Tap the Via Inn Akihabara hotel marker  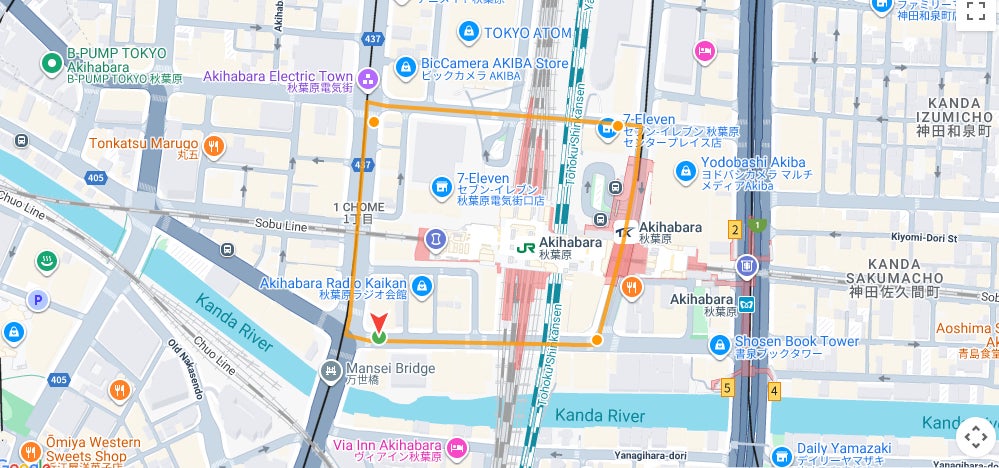(x=458, y=446)
